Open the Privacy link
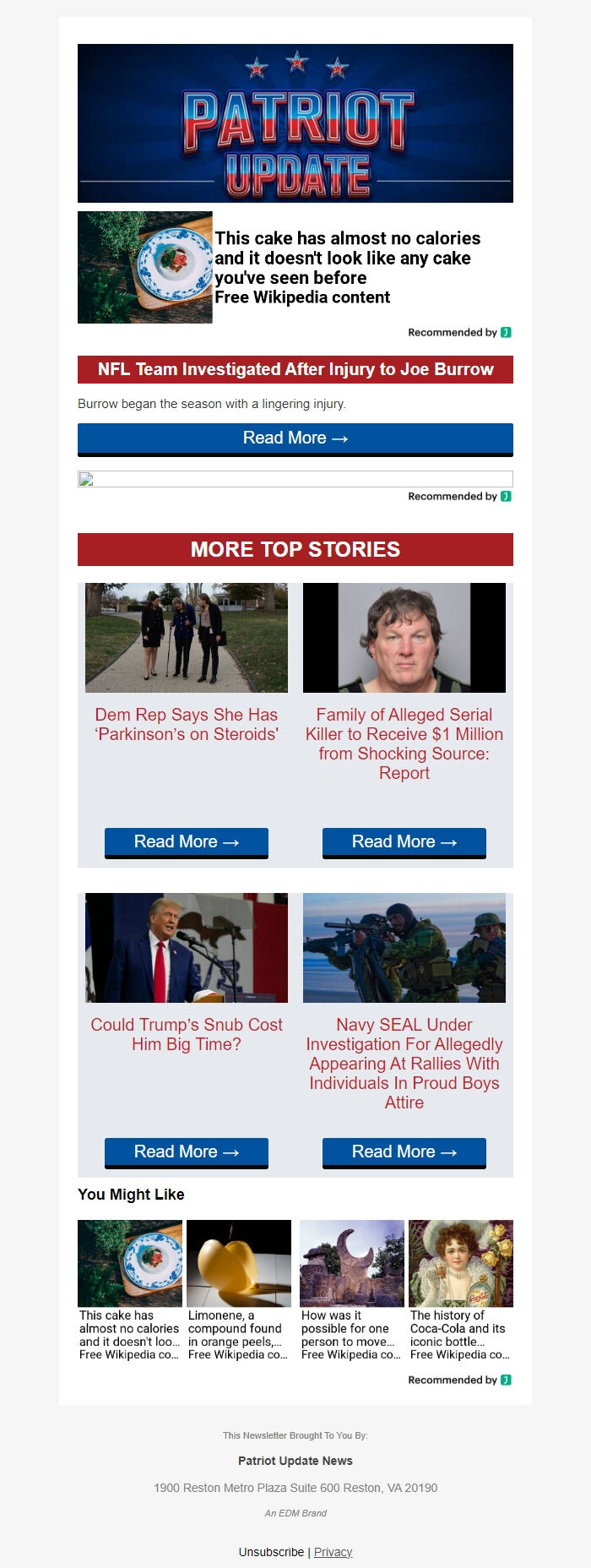591x1568 pixels. (x=333, y=1552)
